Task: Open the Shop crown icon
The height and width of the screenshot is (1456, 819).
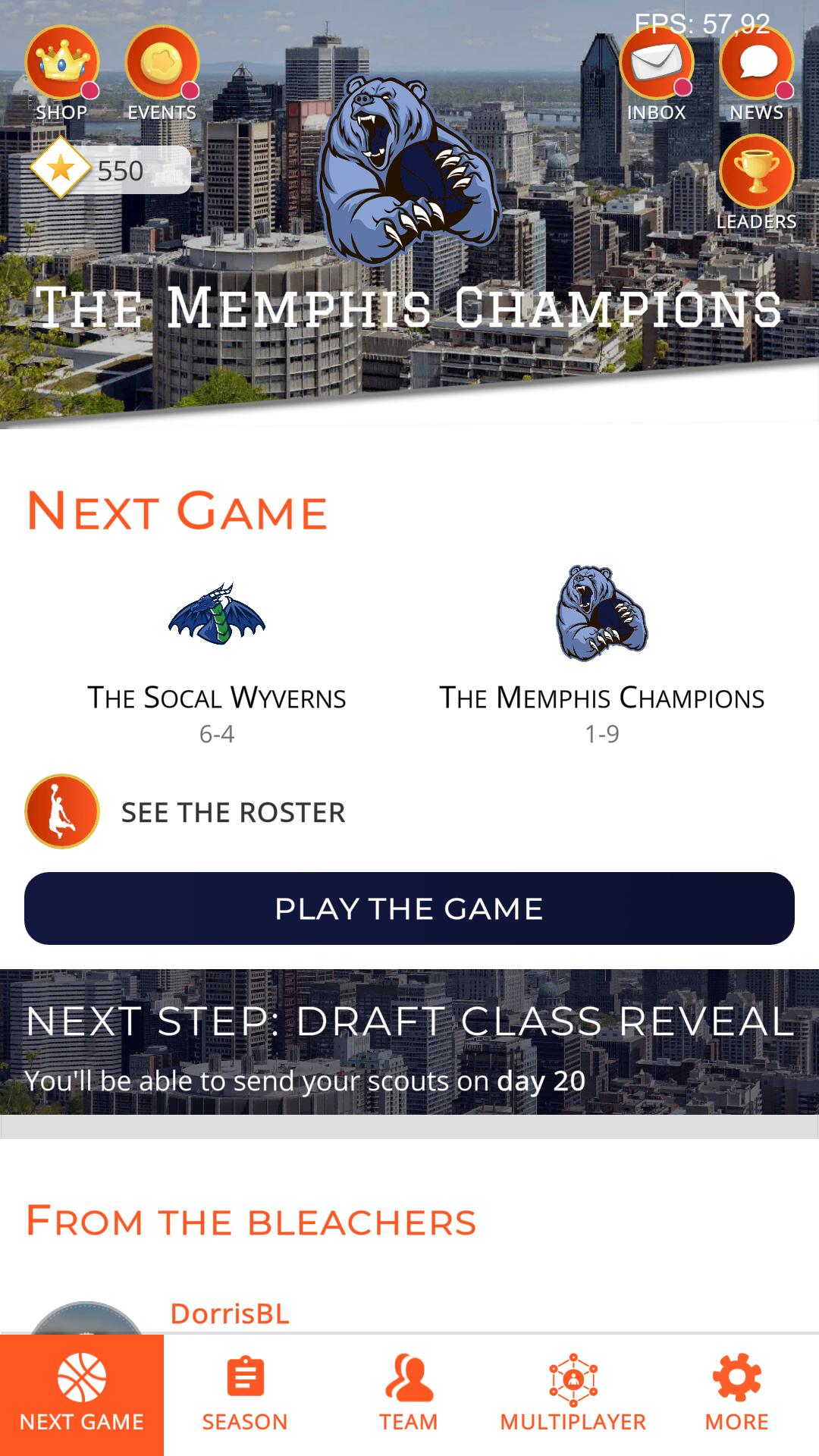Action: [62, 63]
